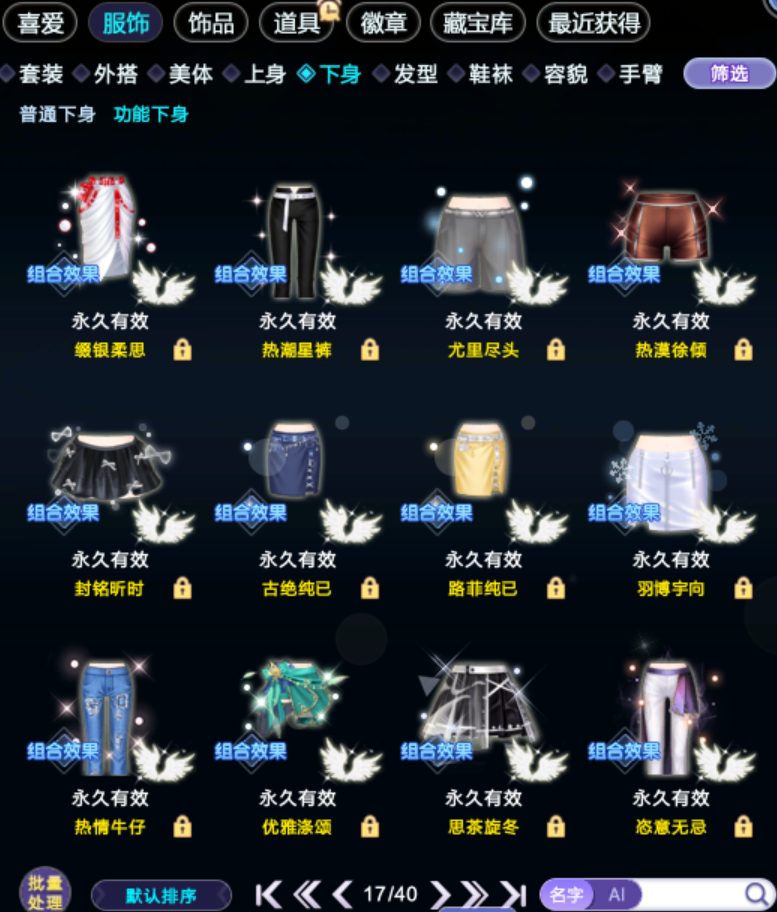
Task: Switch to the 藏宝库 tab
Action: coord(477,23)
